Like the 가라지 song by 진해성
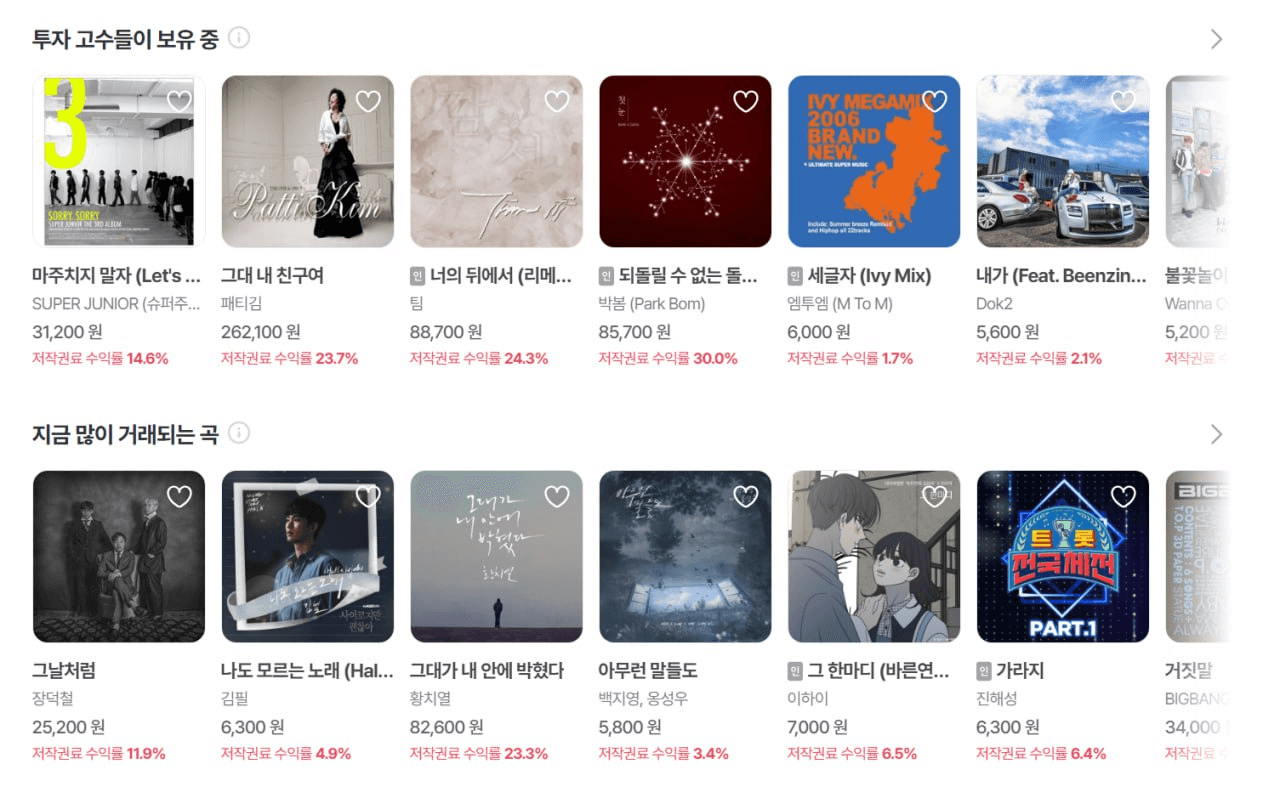The width and height of the screenshot is (1280, 792). [1123, 496]
